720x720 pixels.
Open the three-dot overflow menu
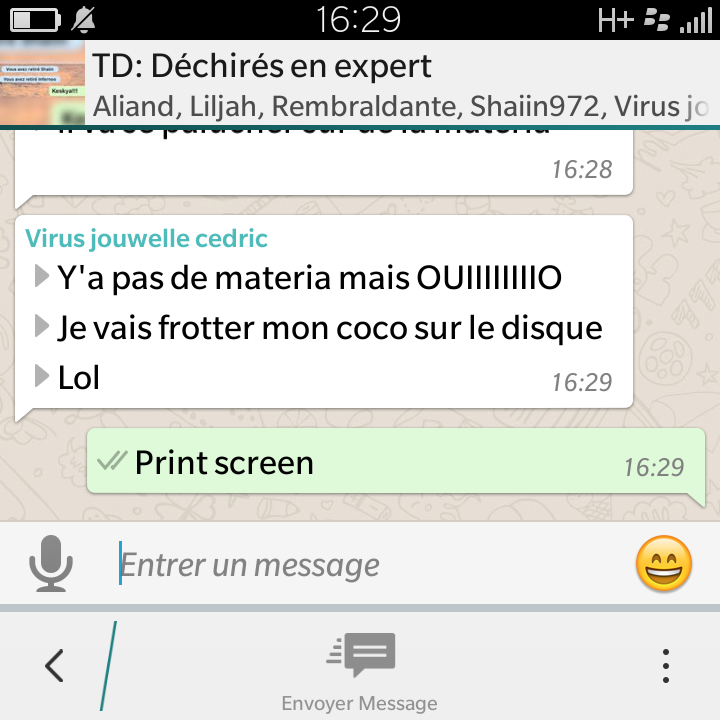[665, 665]
